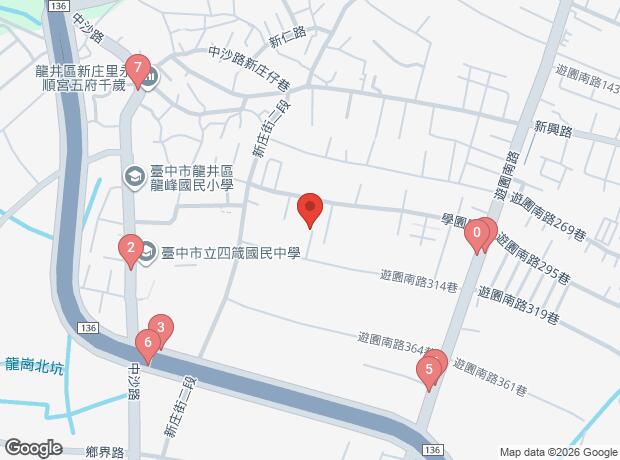Tap the unnumbered red center pin
The image size is (620, 460).
point(310,209)
